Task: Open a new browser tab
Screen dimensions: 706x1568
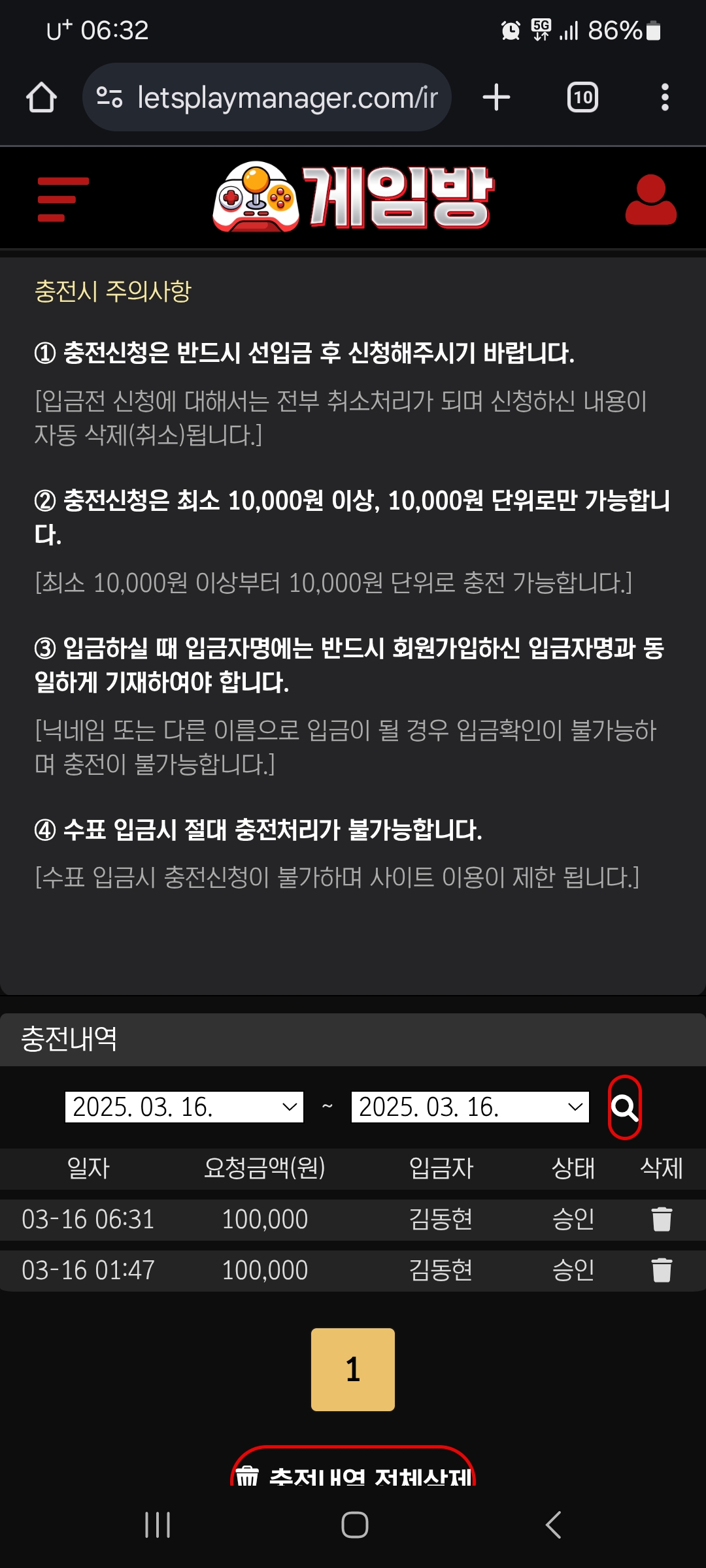Action: (x=496, y=97)
